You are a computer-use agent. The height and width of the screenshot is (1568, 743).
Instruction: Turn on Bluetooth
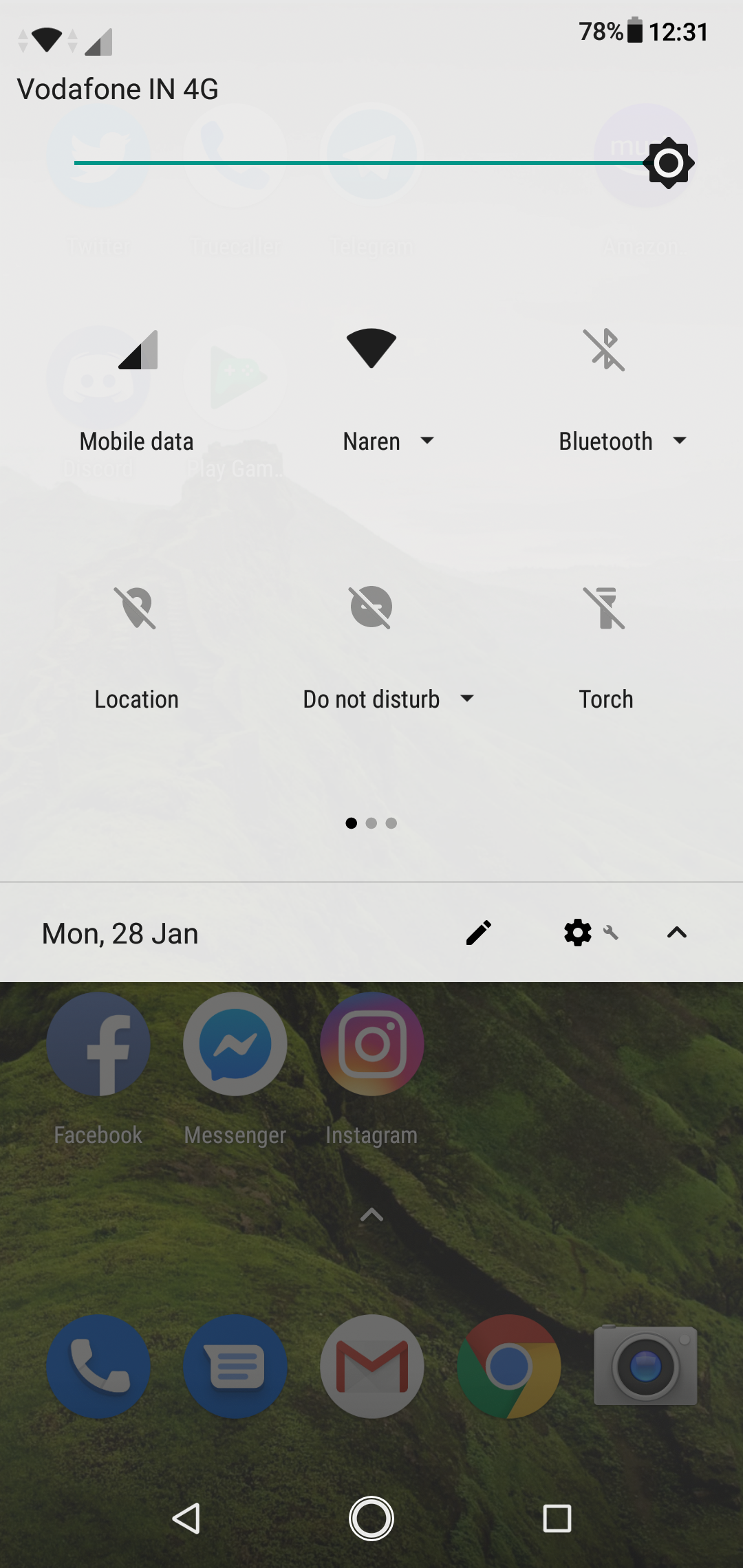(x=605, y=350)
